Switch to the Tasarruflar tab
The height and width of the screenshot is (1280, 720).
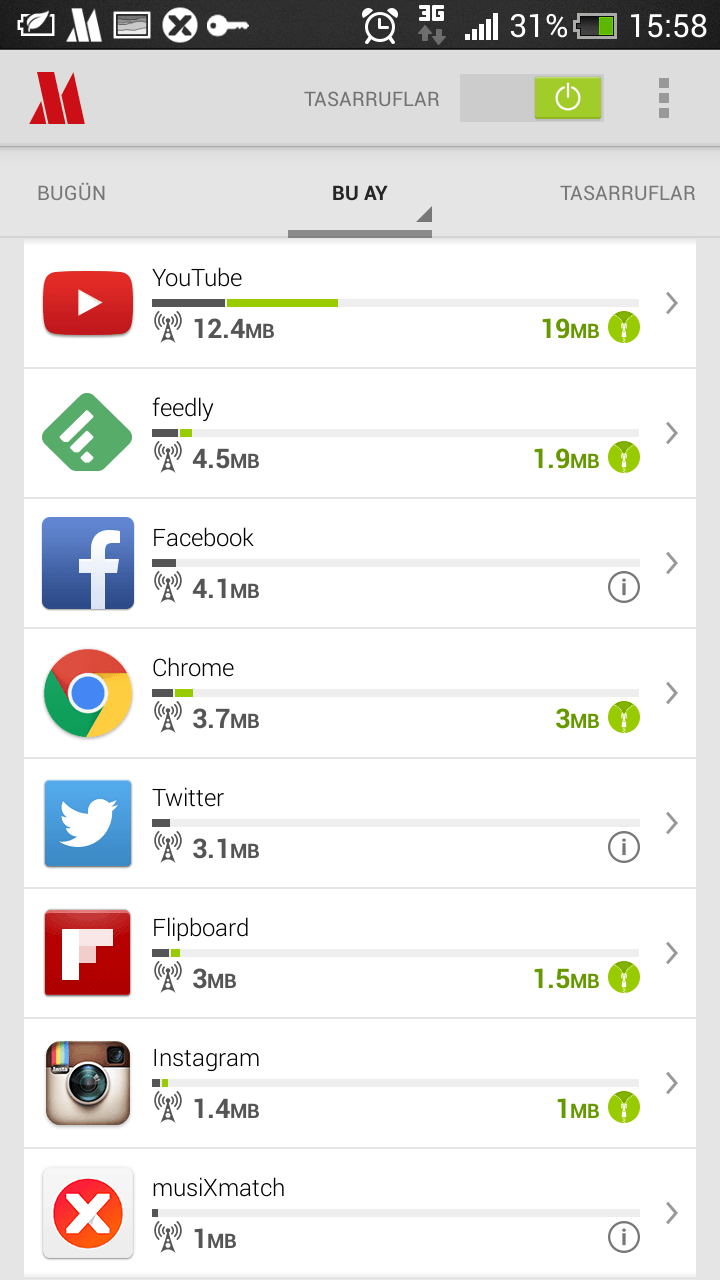click(628, 193)
